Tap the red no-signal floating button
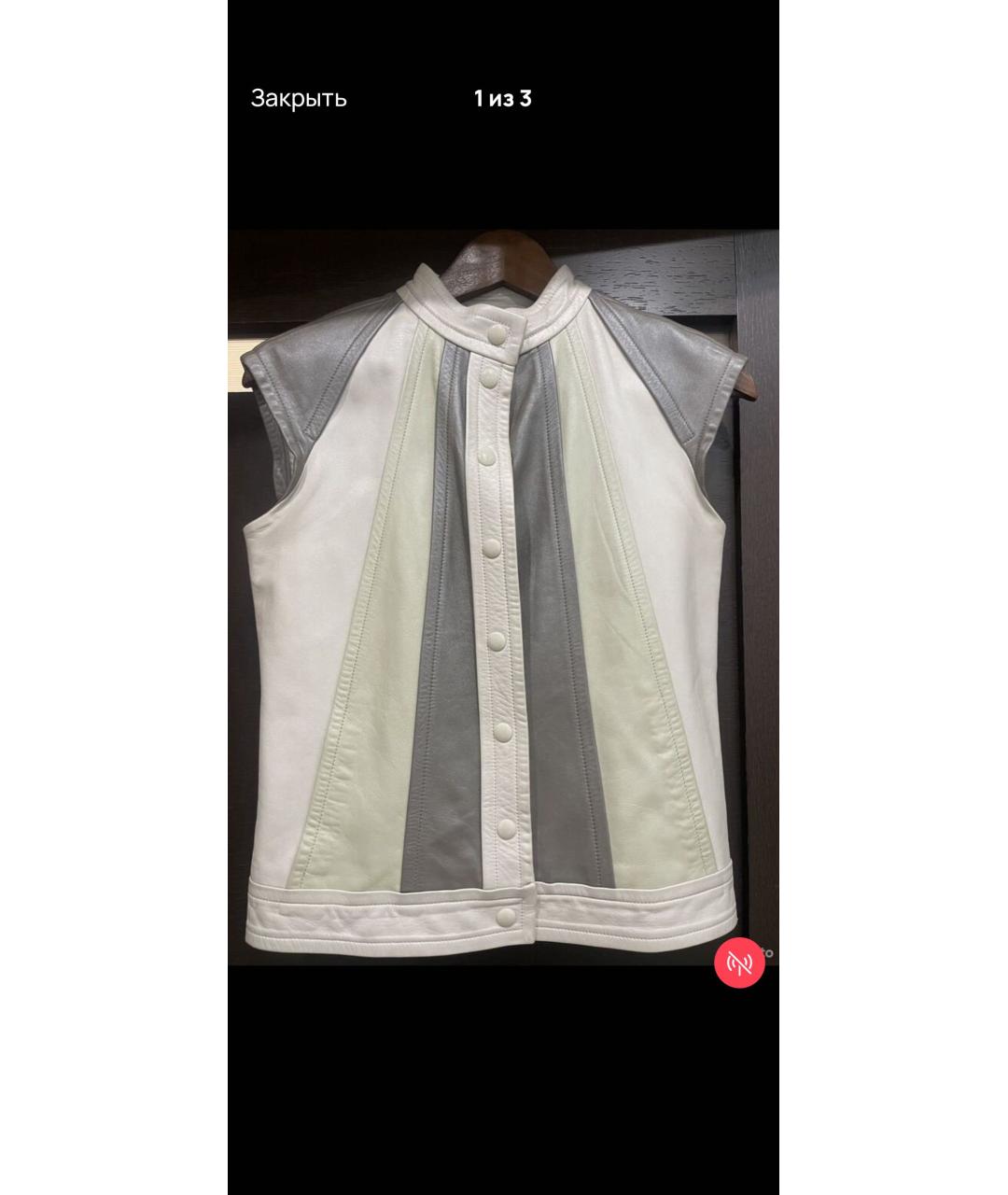Viewport: 1008px width, 1195px height. click(x=739, y=963)
